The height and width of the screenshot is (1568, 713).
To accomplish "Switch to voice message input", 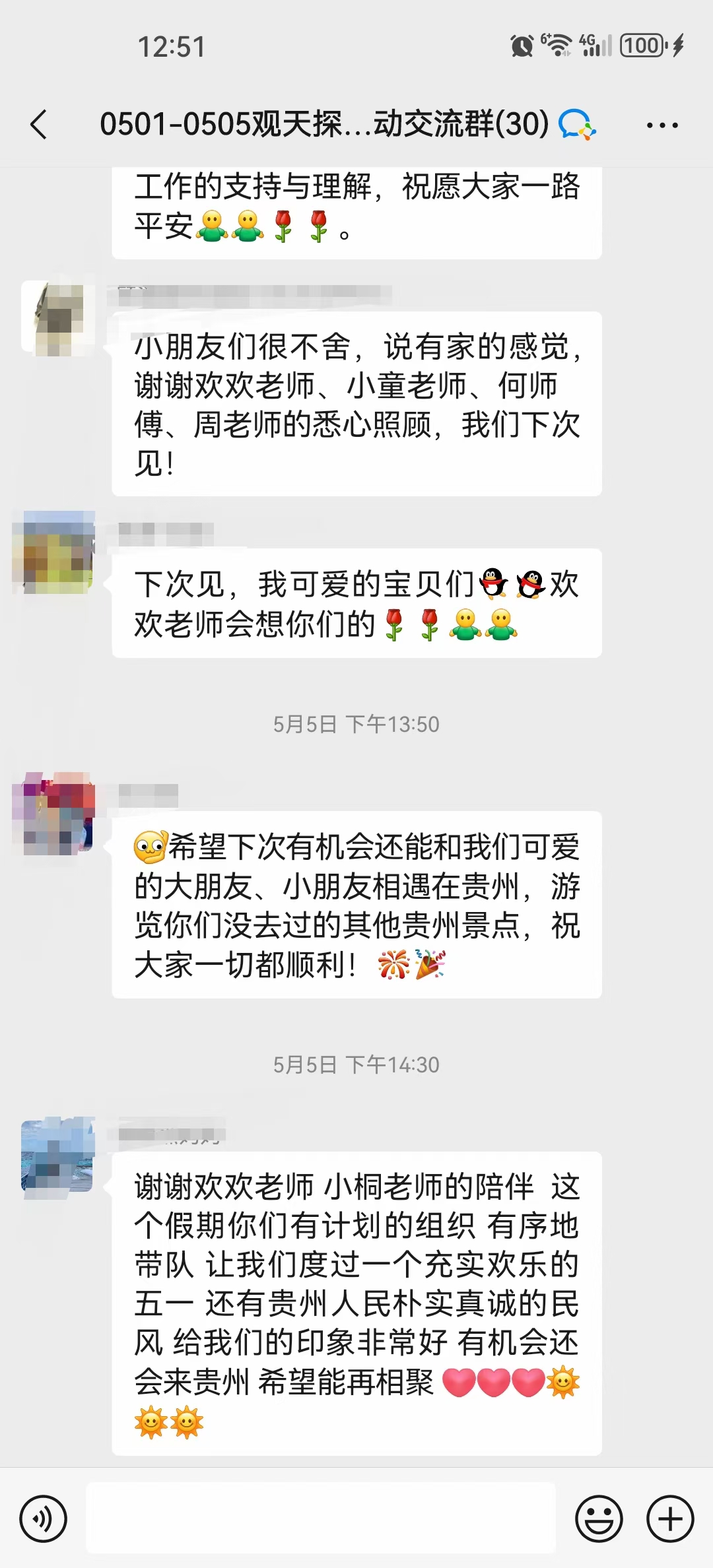I will pyautogui.click(x=44, y=1519).
